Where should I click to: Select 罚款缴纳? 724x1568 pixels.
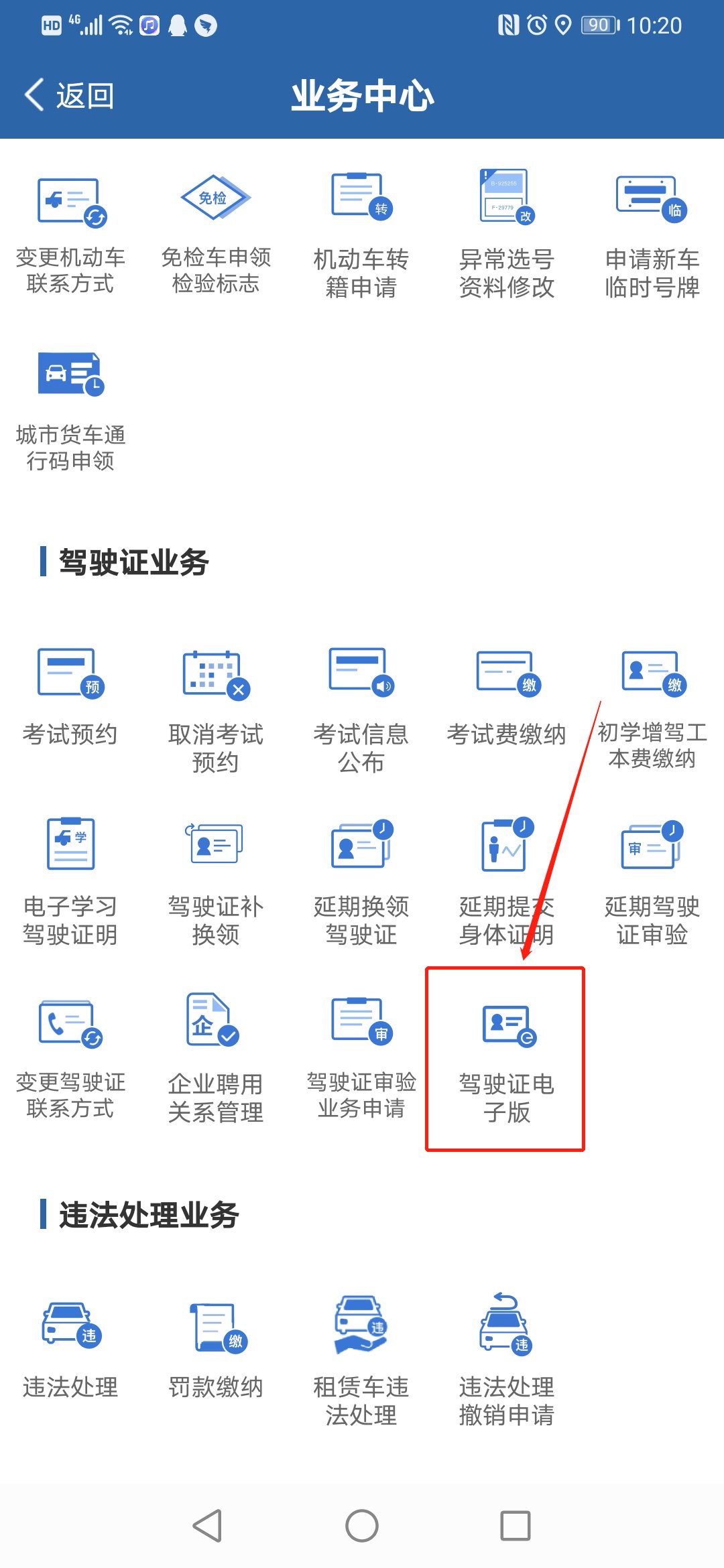216,1347
